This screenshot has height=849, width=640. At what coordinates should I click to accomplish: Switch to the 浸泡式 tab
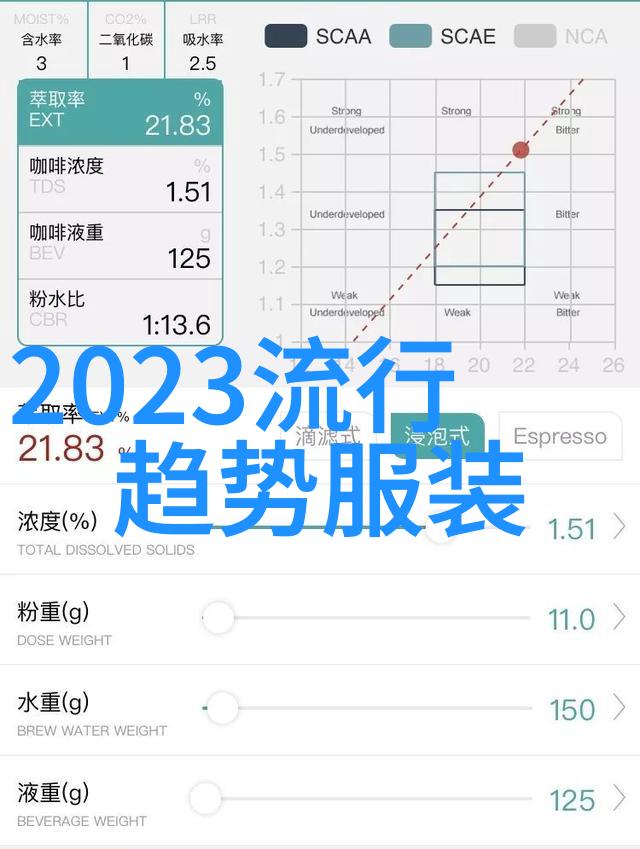coord(437,436)
